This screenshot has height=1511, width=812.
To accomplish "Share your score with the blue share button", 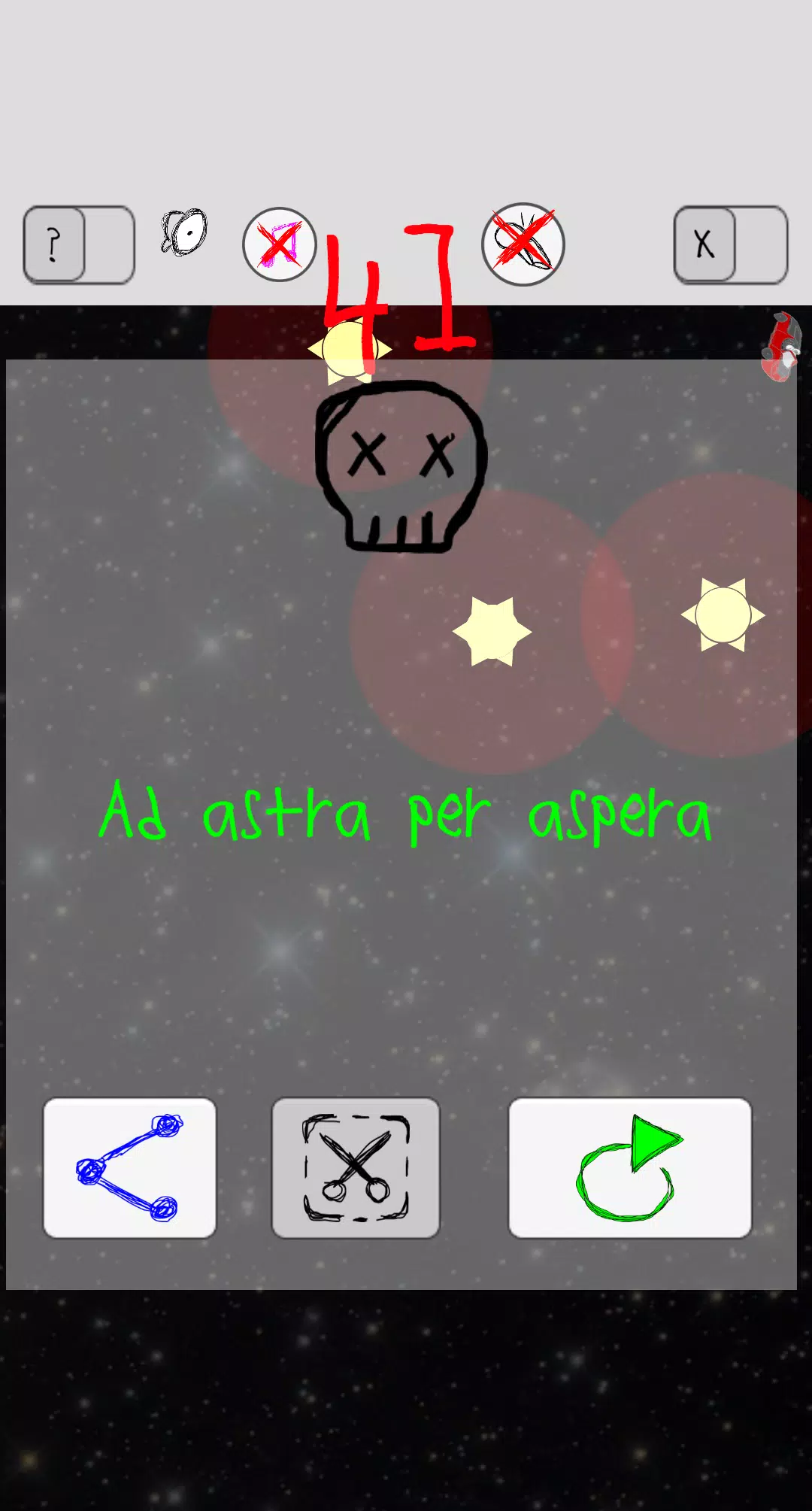I will (129, 1167).
